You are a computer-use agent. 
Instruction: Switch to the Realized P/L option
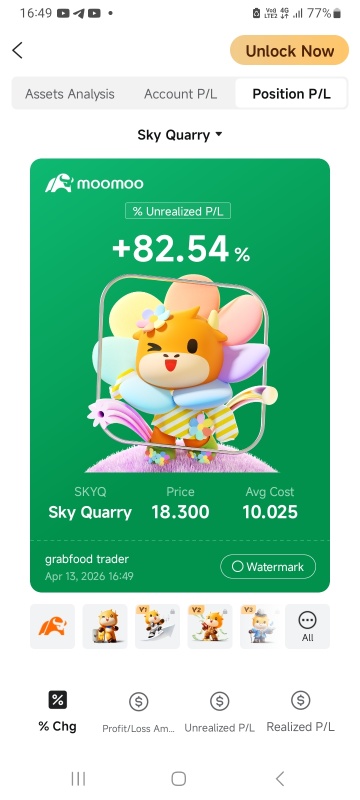pyautogui.click(x=300, y=711)
